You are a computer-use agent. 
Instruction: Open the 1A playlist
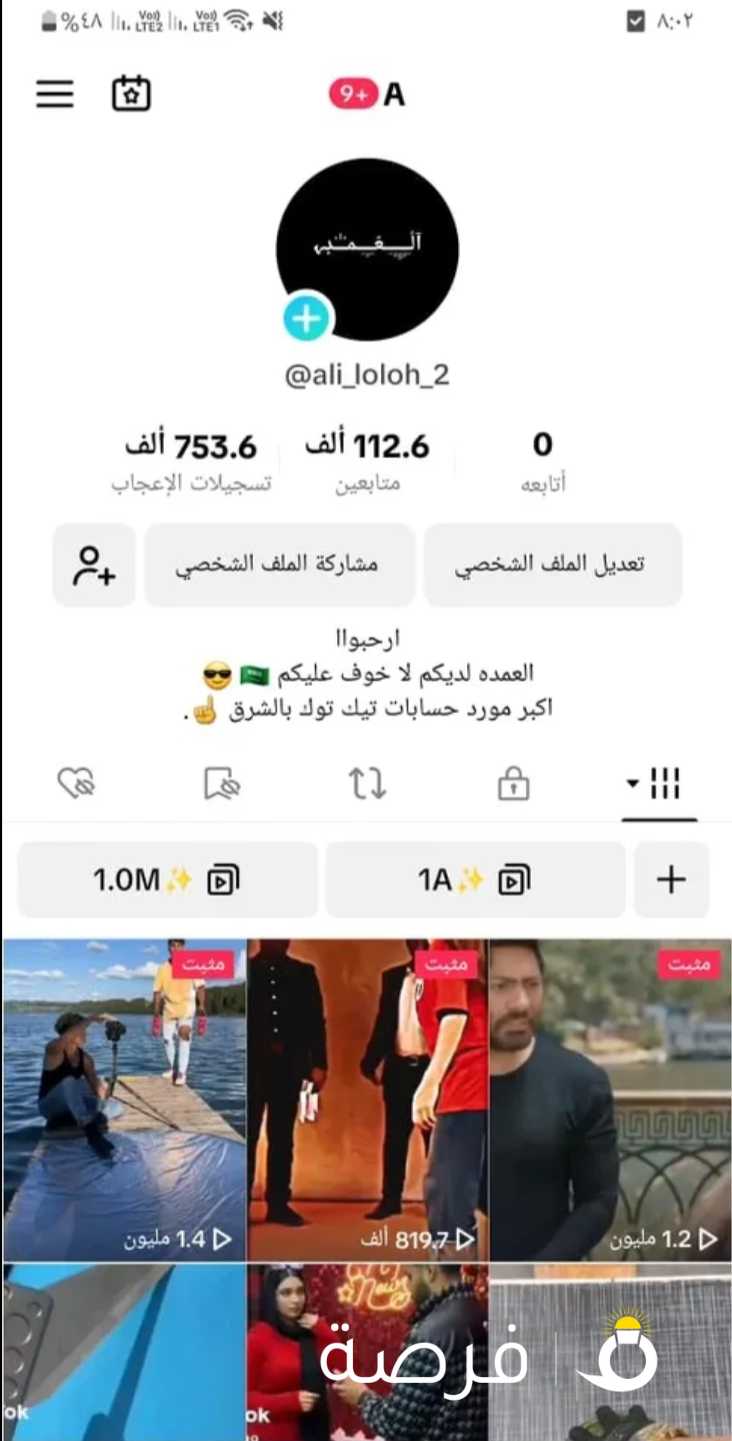click(475, 880)
